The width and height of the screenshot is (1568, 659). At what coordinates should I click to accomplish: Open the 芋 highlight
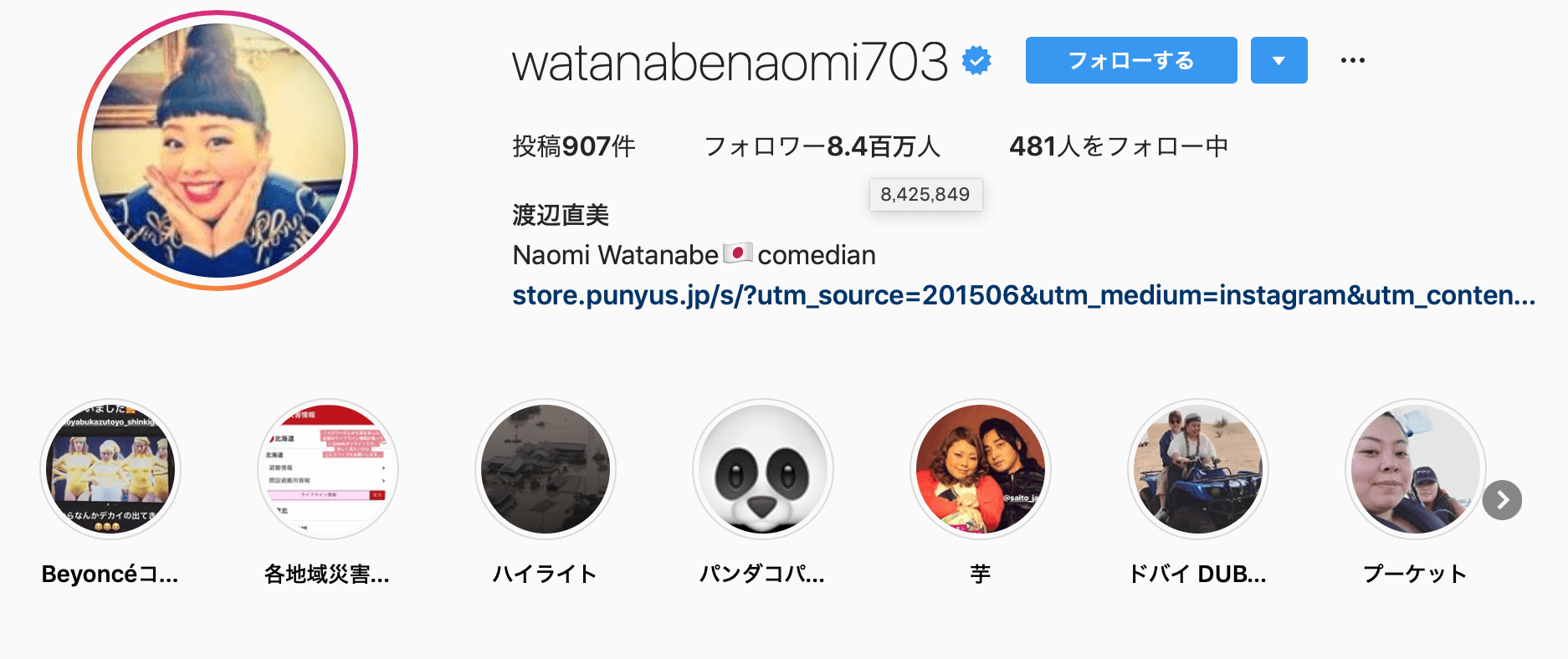pyautogui.click(x=981, y=469)
